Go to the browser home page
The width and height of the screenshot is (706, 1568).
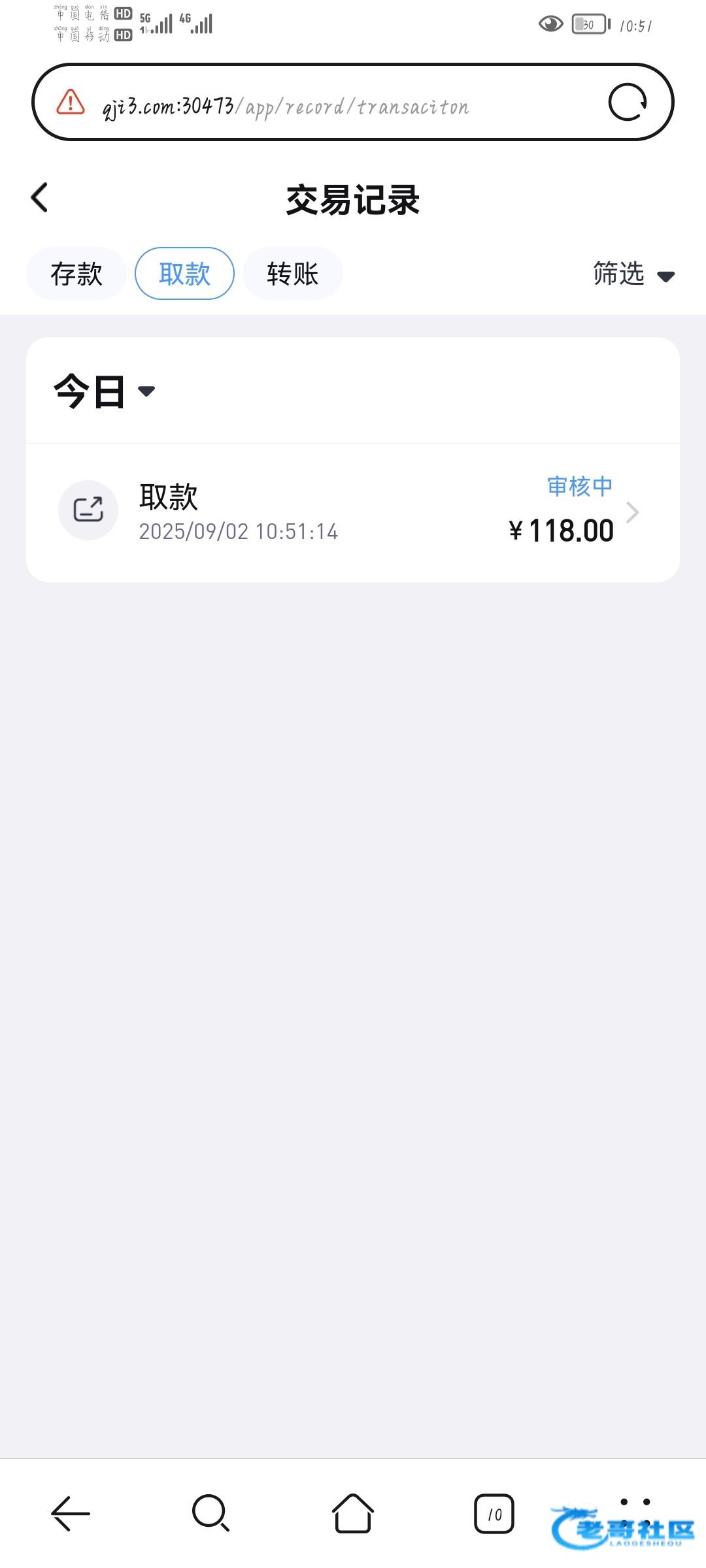(x=353, y=1513)
